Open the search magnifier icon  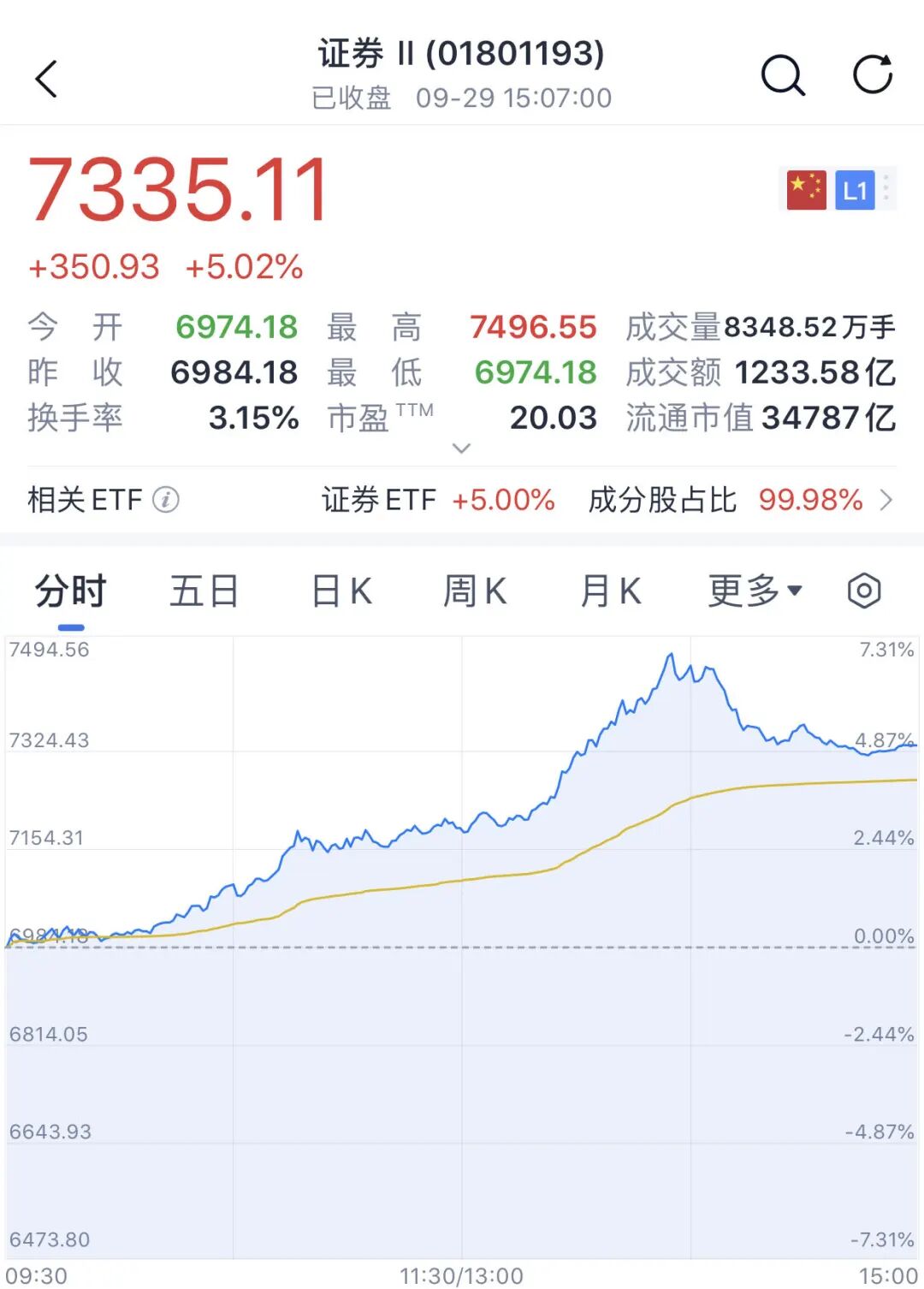(783, 76)
